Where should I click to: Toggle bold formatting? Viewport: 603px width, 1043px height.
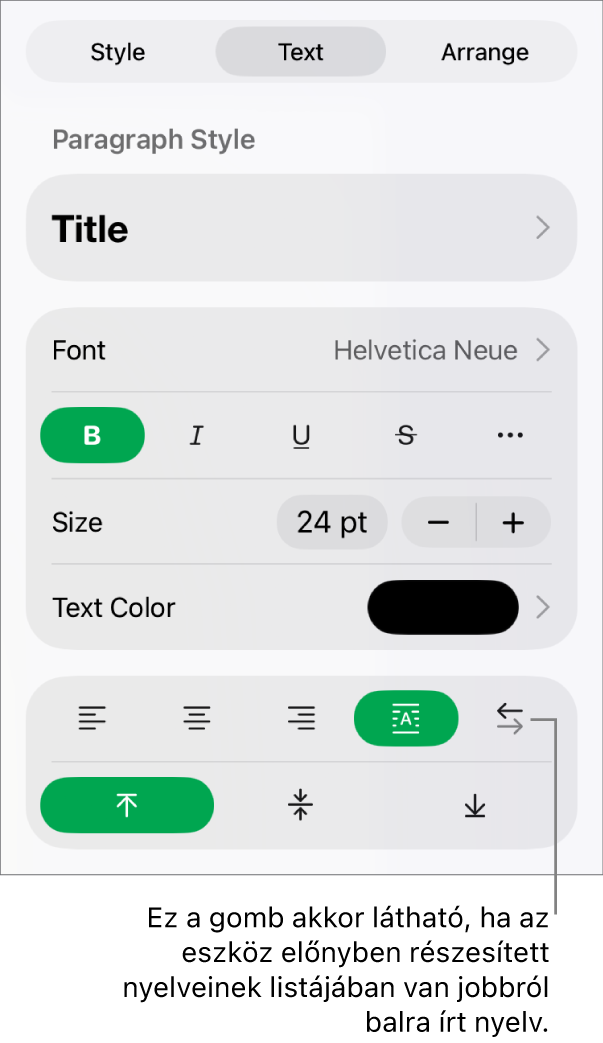pyautogui.click(x=92, y=435)
